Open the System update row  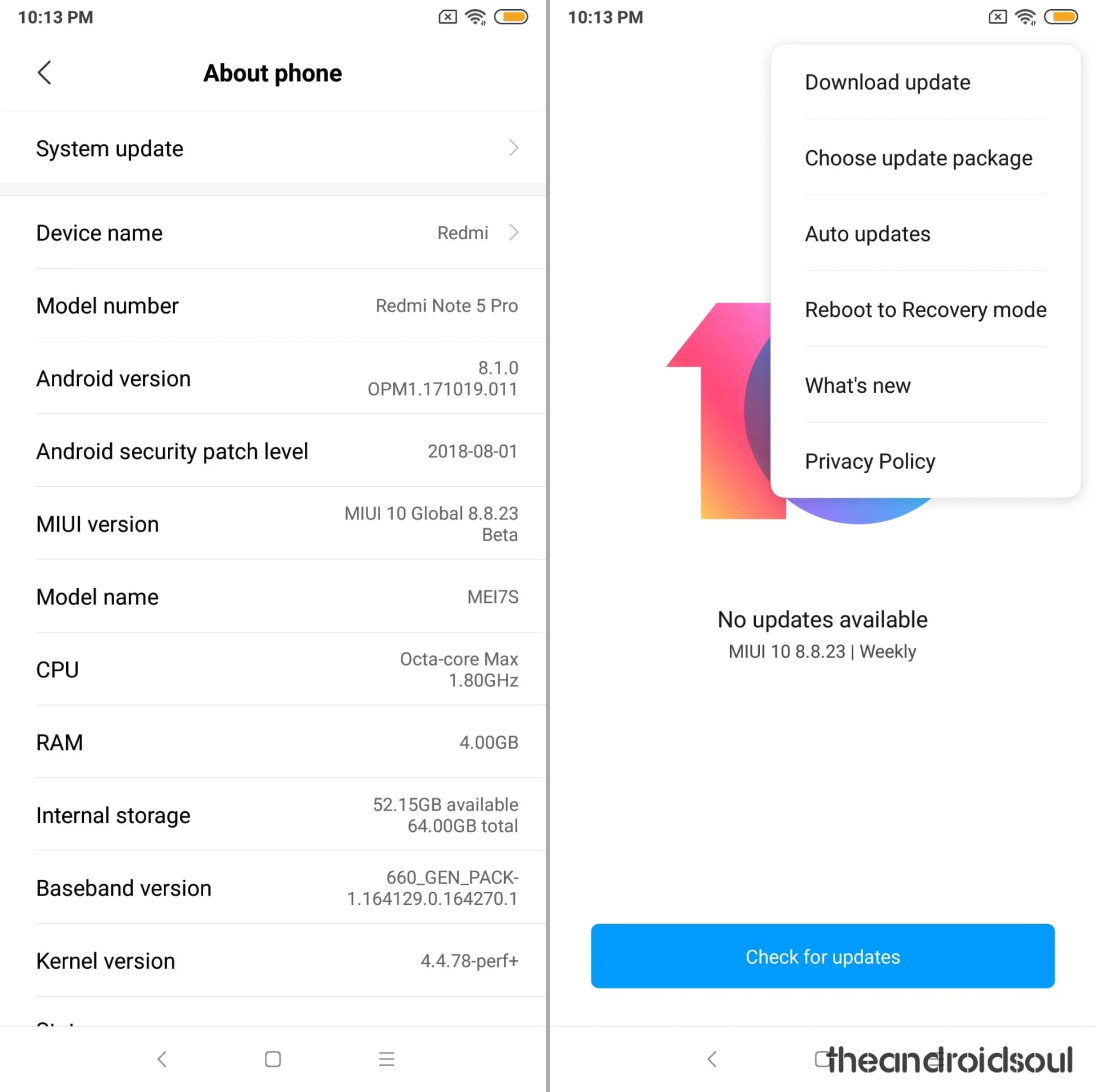(274, 148)
